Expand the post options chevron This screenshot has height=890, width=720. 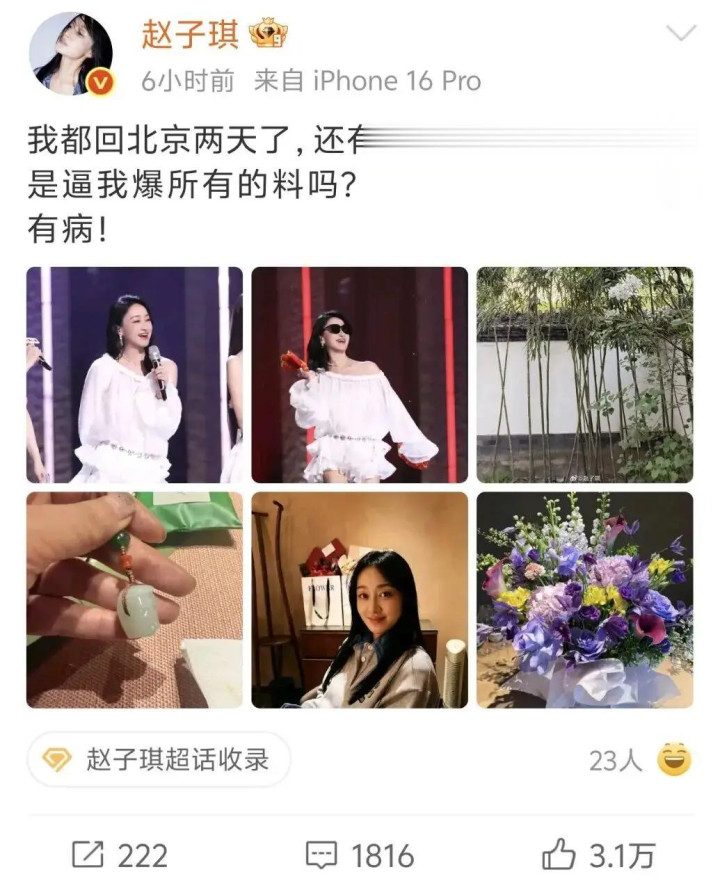680,35
